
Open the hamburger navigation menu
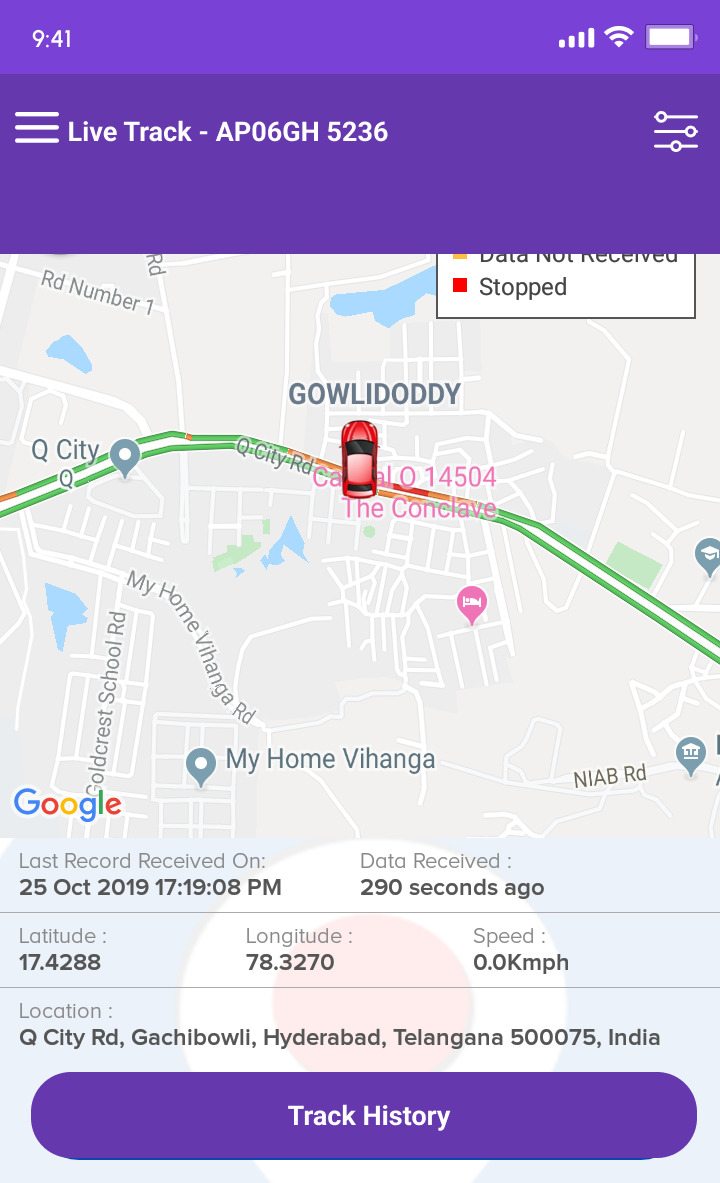tap(36, 129)
